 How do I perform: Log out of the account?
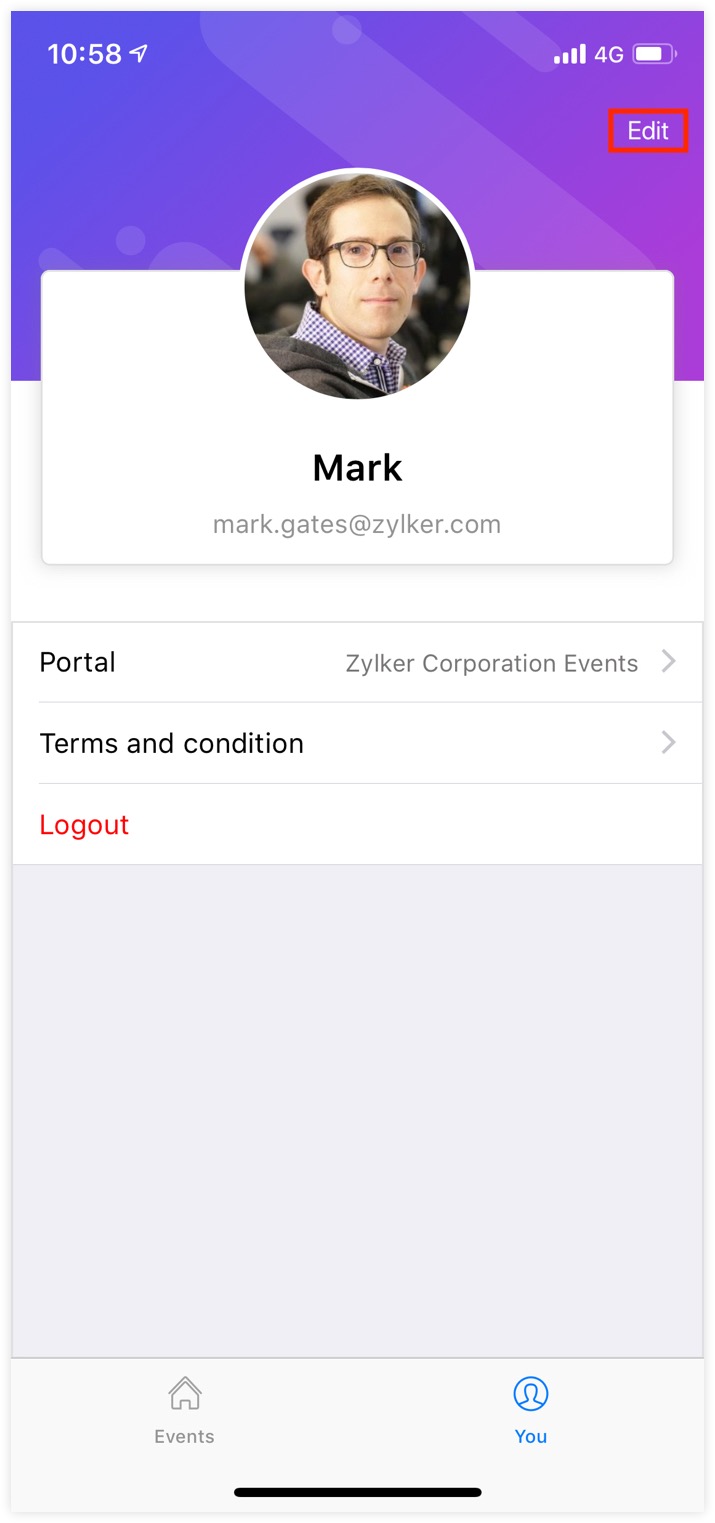pos(85,825)
